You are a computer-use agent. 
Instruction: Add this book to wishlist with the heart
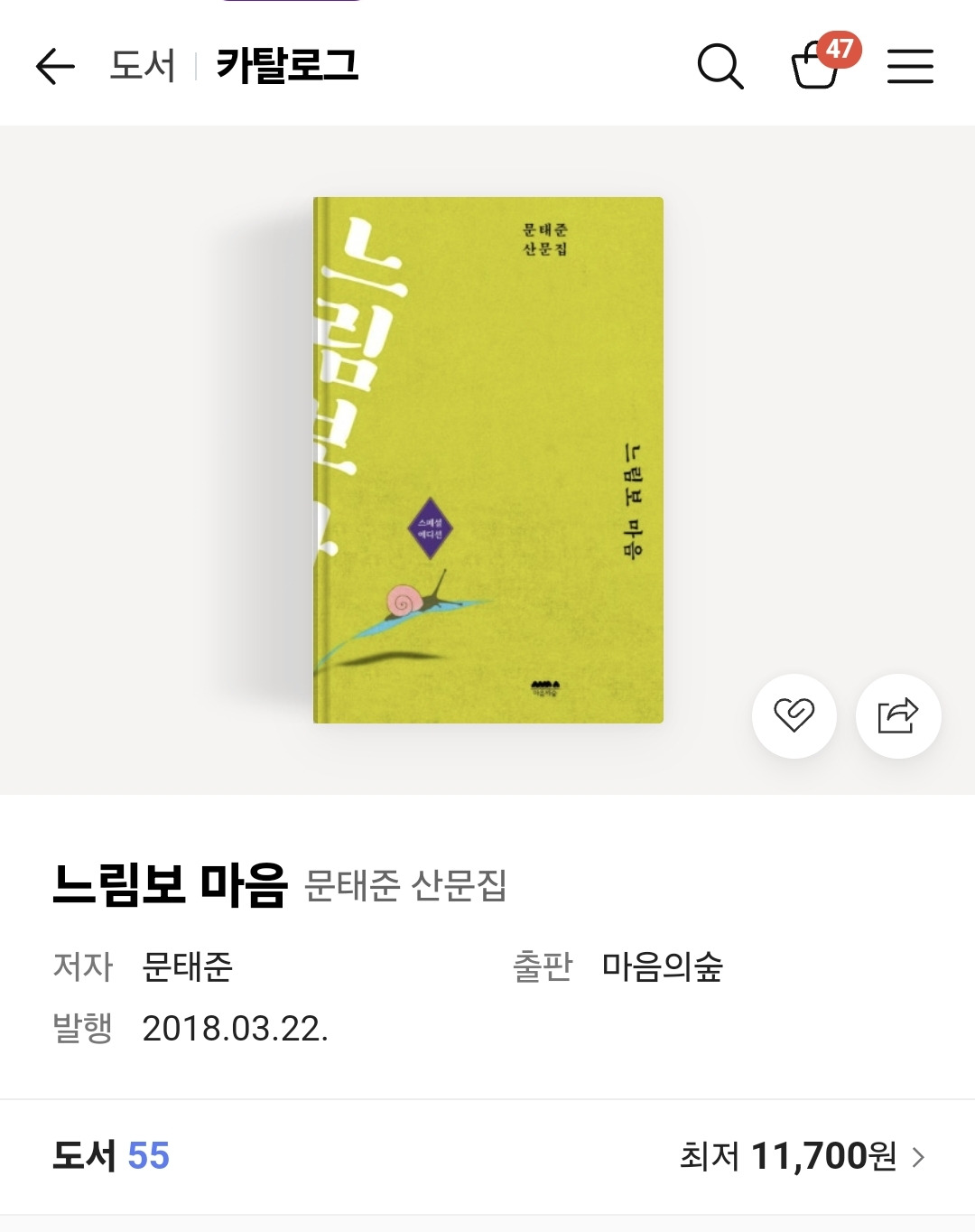794,716
